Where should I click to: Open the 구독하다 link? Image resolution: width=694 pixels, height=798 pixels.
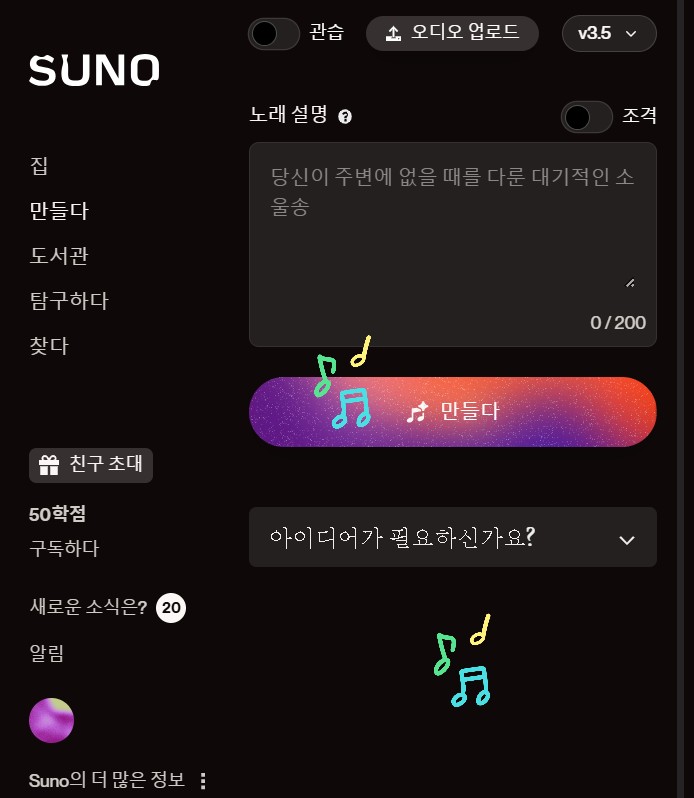64,548
